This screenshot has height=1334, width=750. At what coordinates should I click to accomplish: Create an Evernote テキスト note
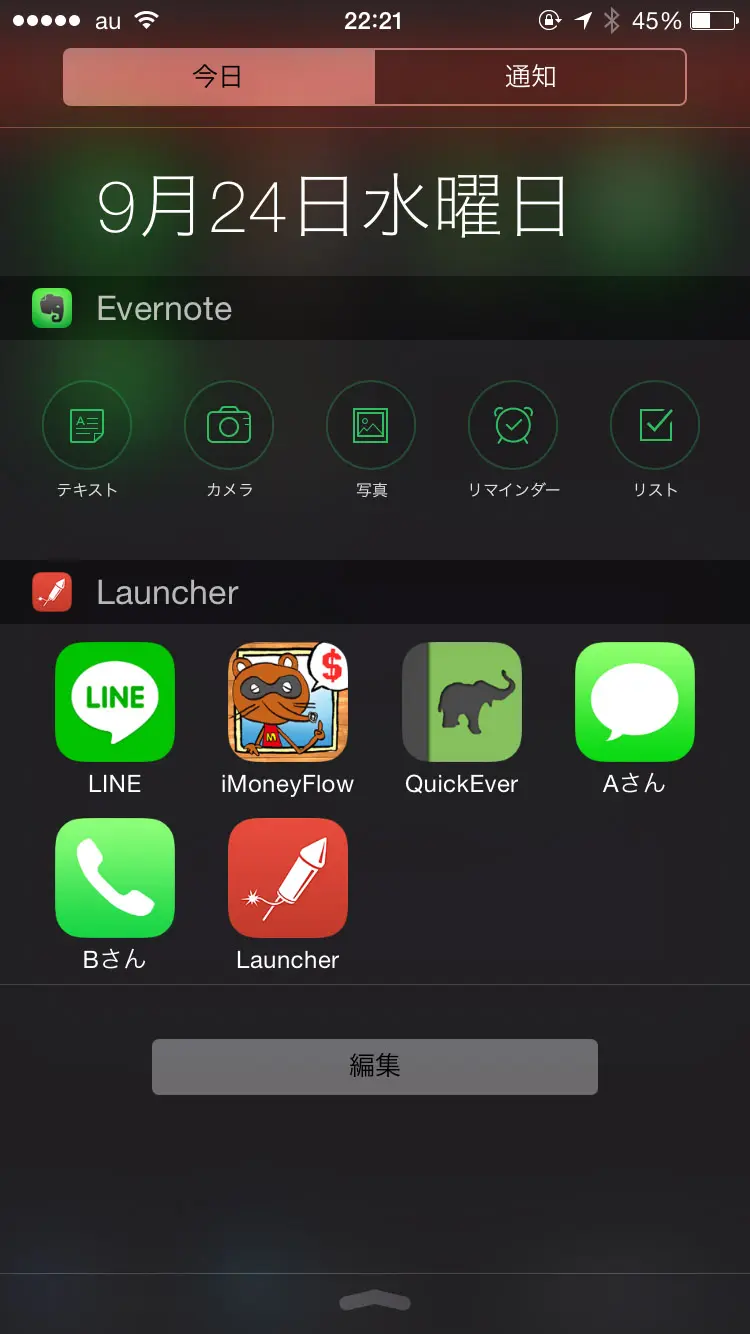click(87, 426)
